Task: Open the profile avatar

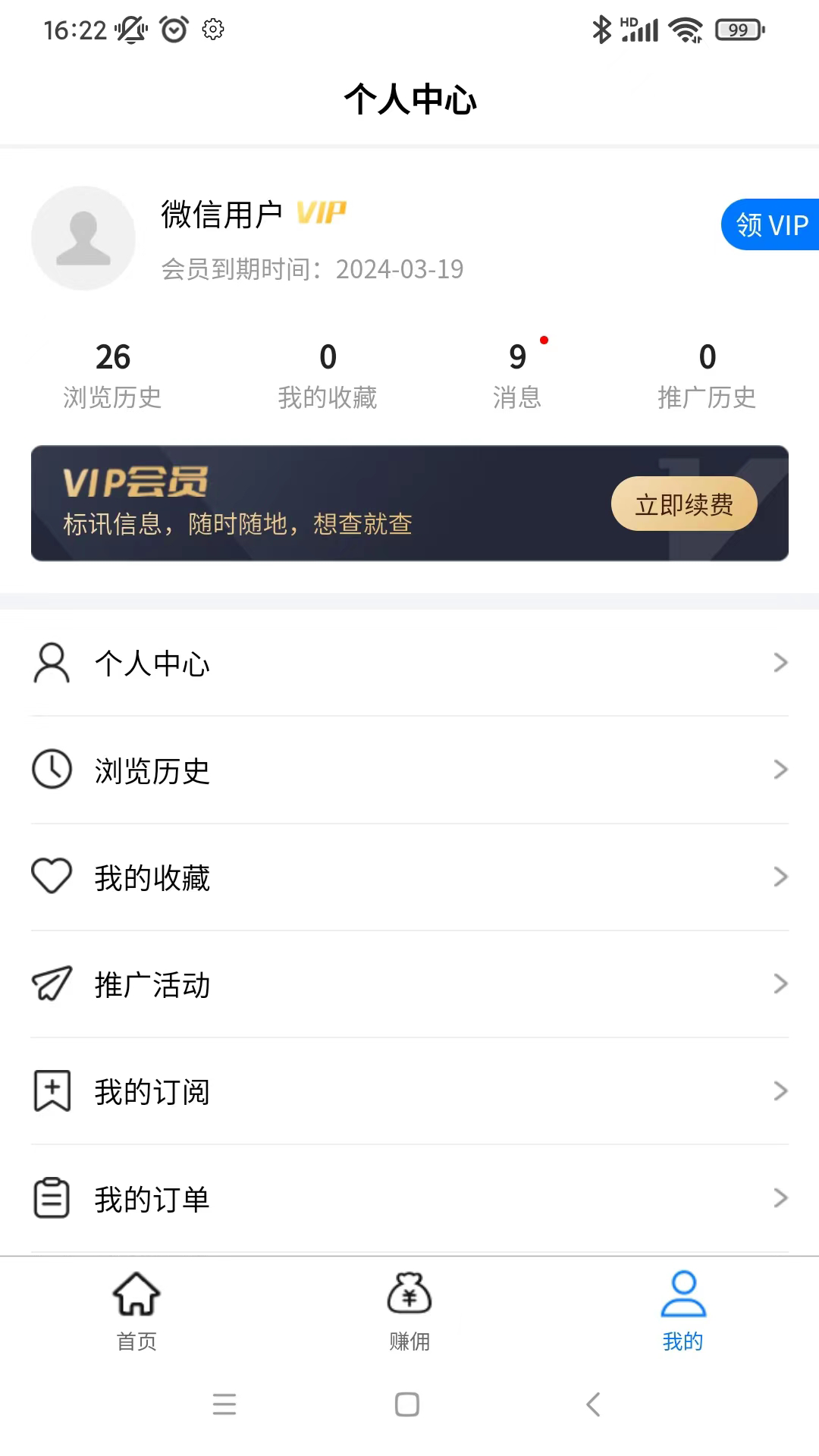Action: coord(83,238)
